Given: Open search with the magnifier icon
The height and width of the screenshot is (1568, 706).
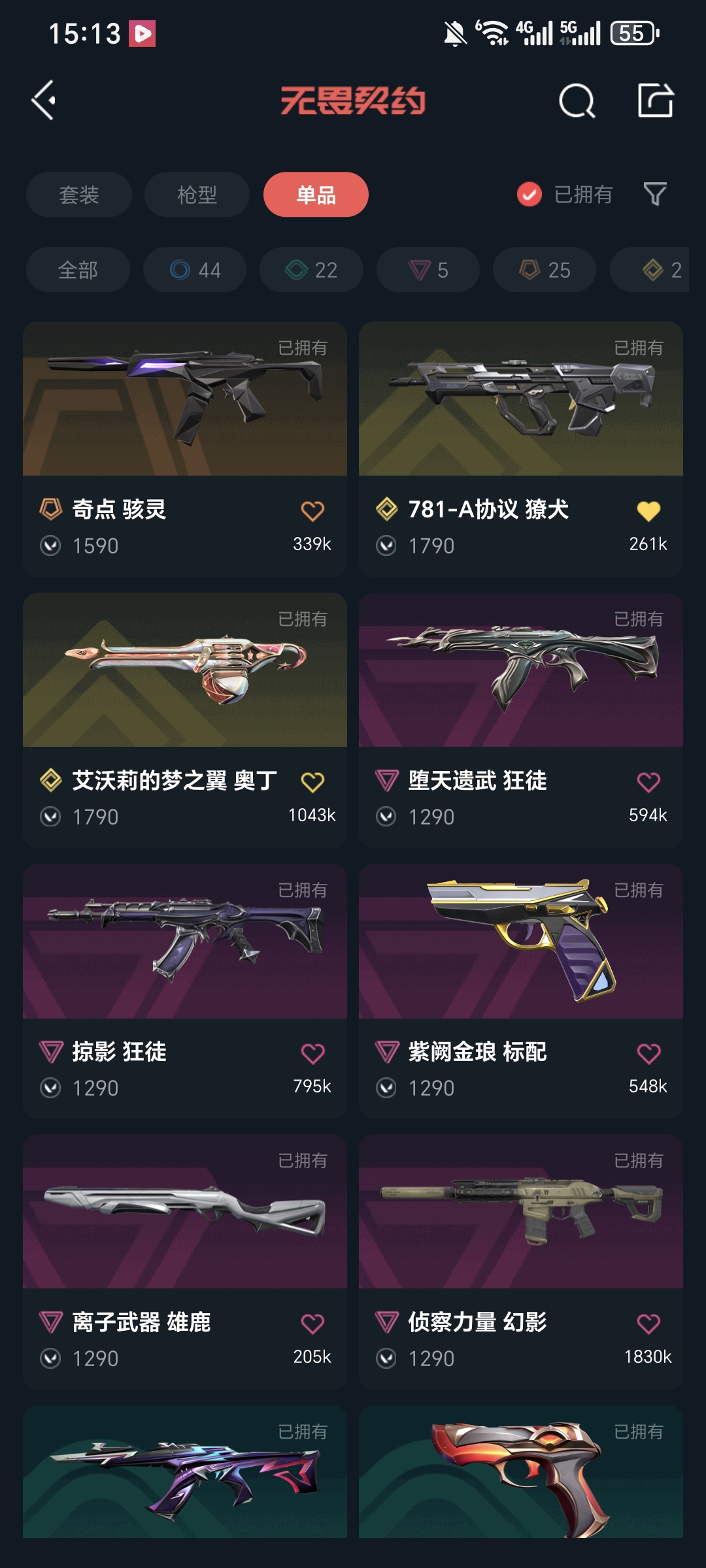Looking at the screenshot, I should pyautogui.click(x=577, y=101).
